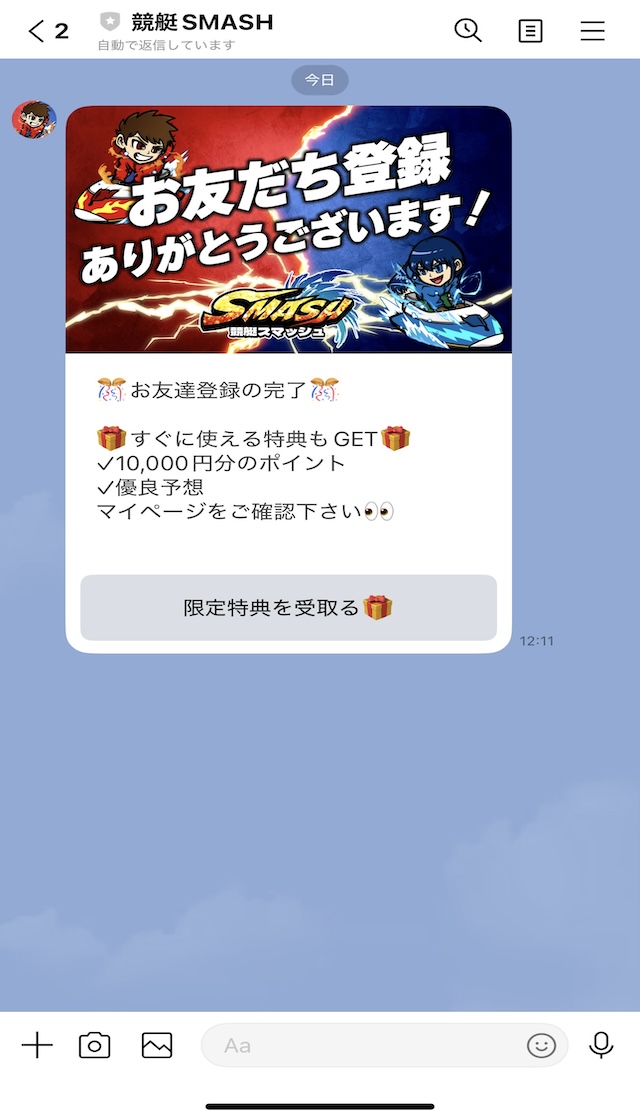Open the emoji sticker picker
The height and width of the screenshot is (1120, 640).
tap(541, 1046)
